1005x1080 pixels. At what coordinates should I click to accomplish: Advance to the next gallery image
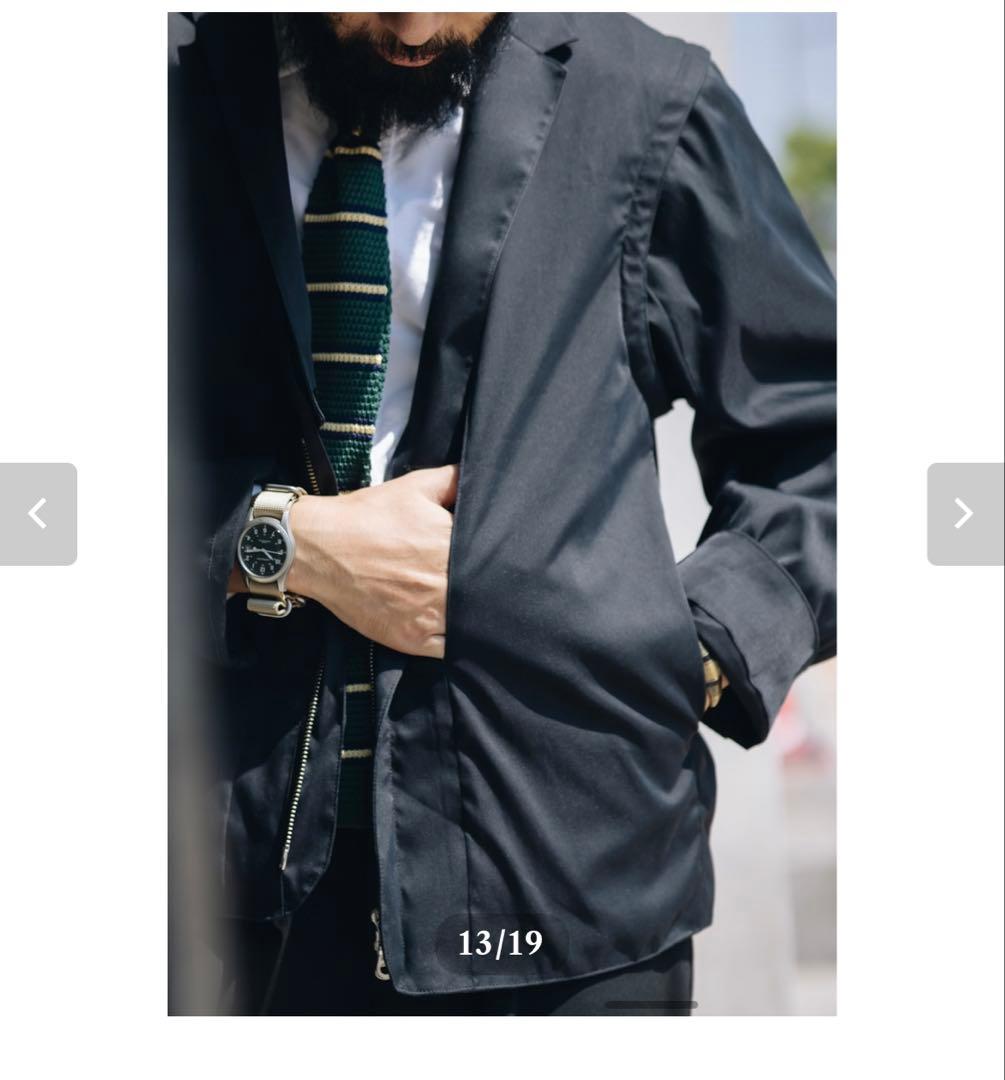tap(964, 514)
